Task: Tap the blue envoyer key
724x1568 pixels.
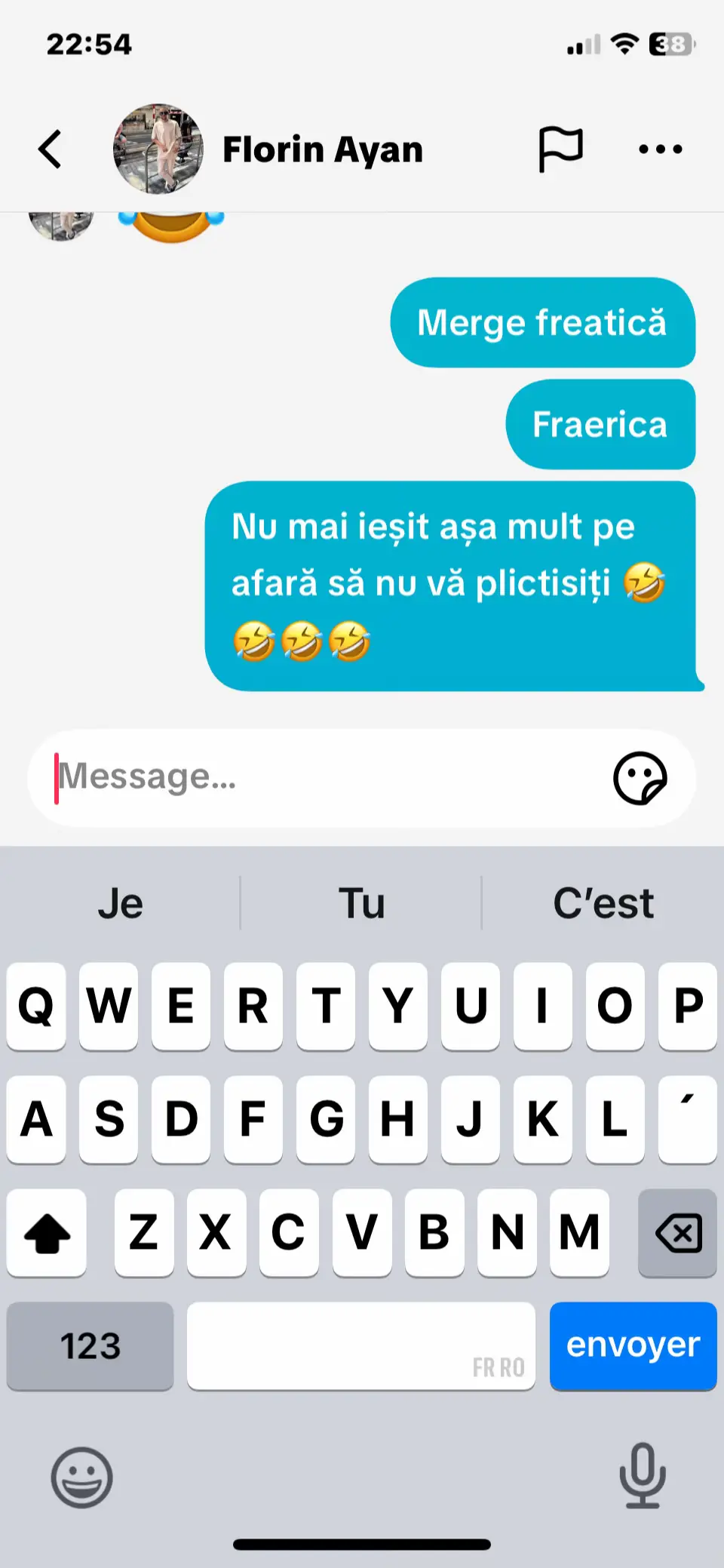Action: [633, 1345]
